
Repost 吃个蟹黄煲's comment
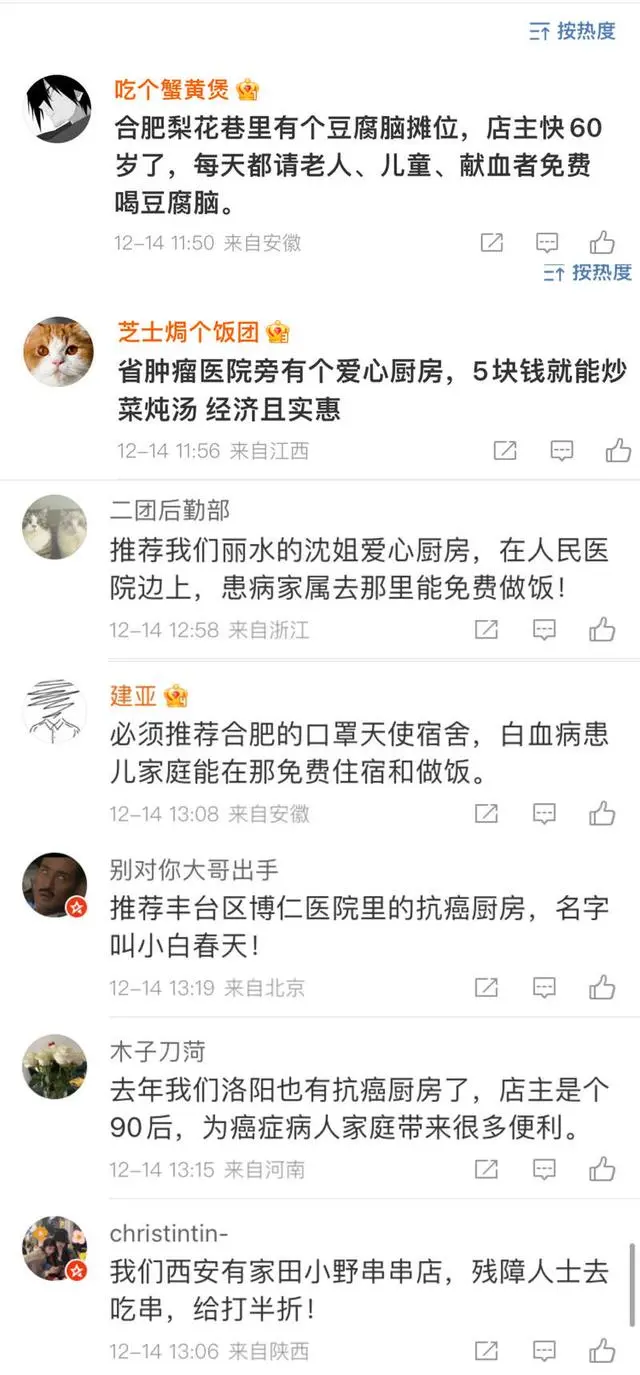[x=492, y=242]
